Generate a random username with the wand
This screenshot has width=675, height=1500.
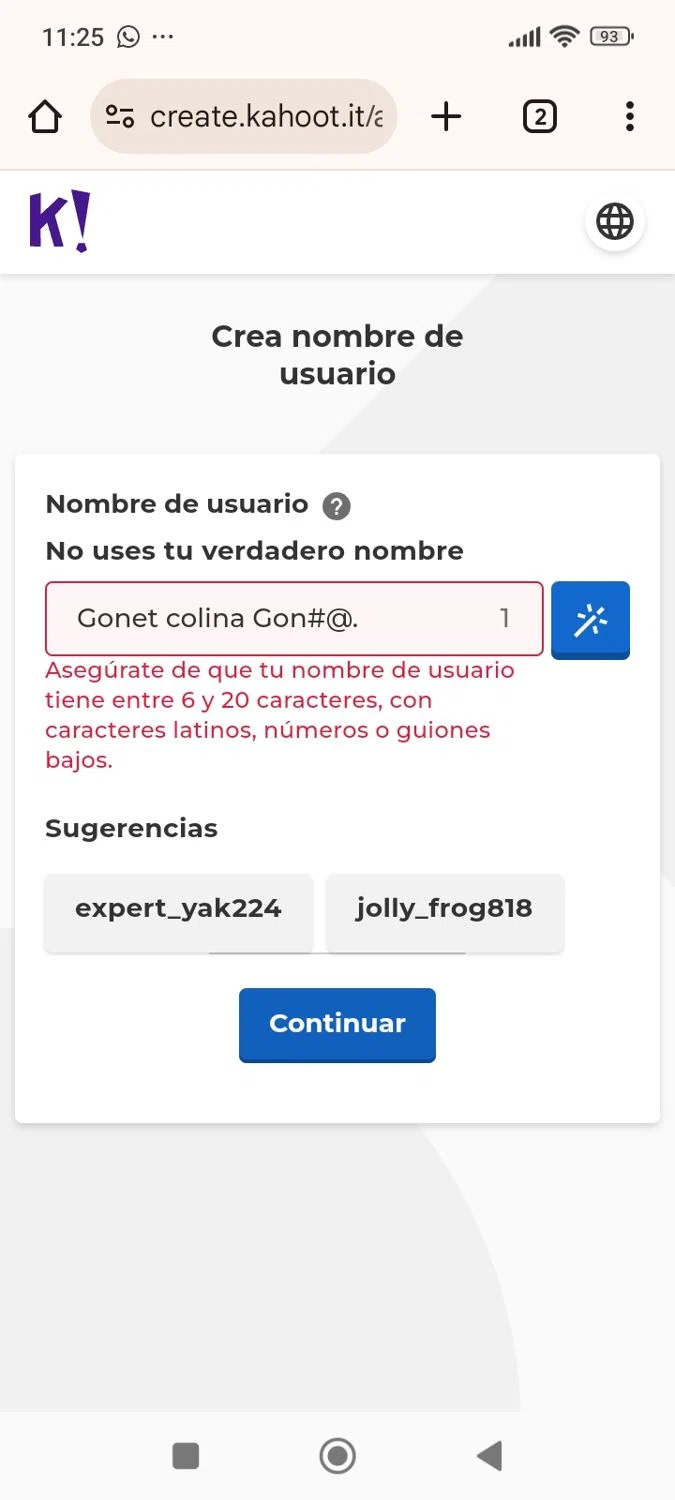click(591, 620)
